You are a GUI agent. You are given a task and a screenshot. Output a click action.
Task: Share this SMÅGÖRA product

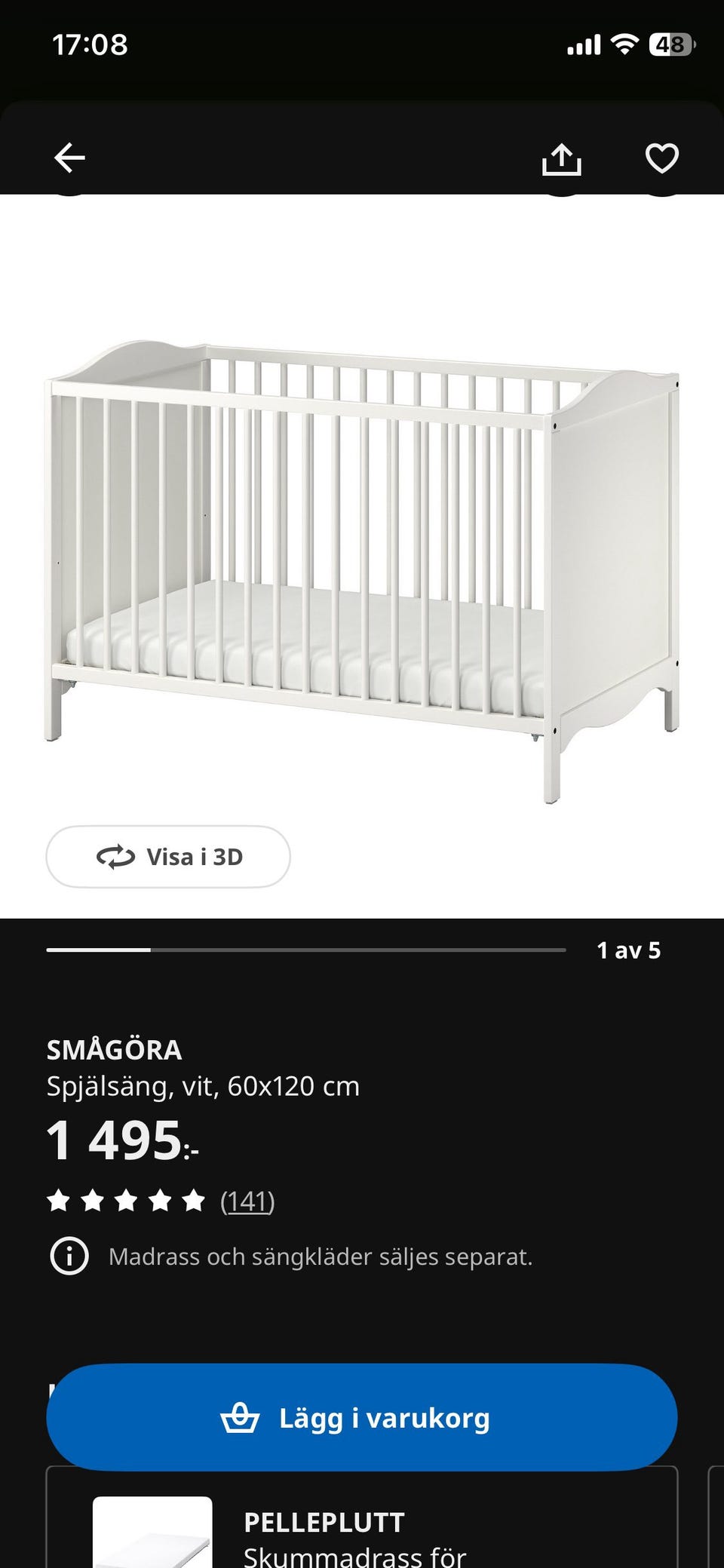[562, 159]
